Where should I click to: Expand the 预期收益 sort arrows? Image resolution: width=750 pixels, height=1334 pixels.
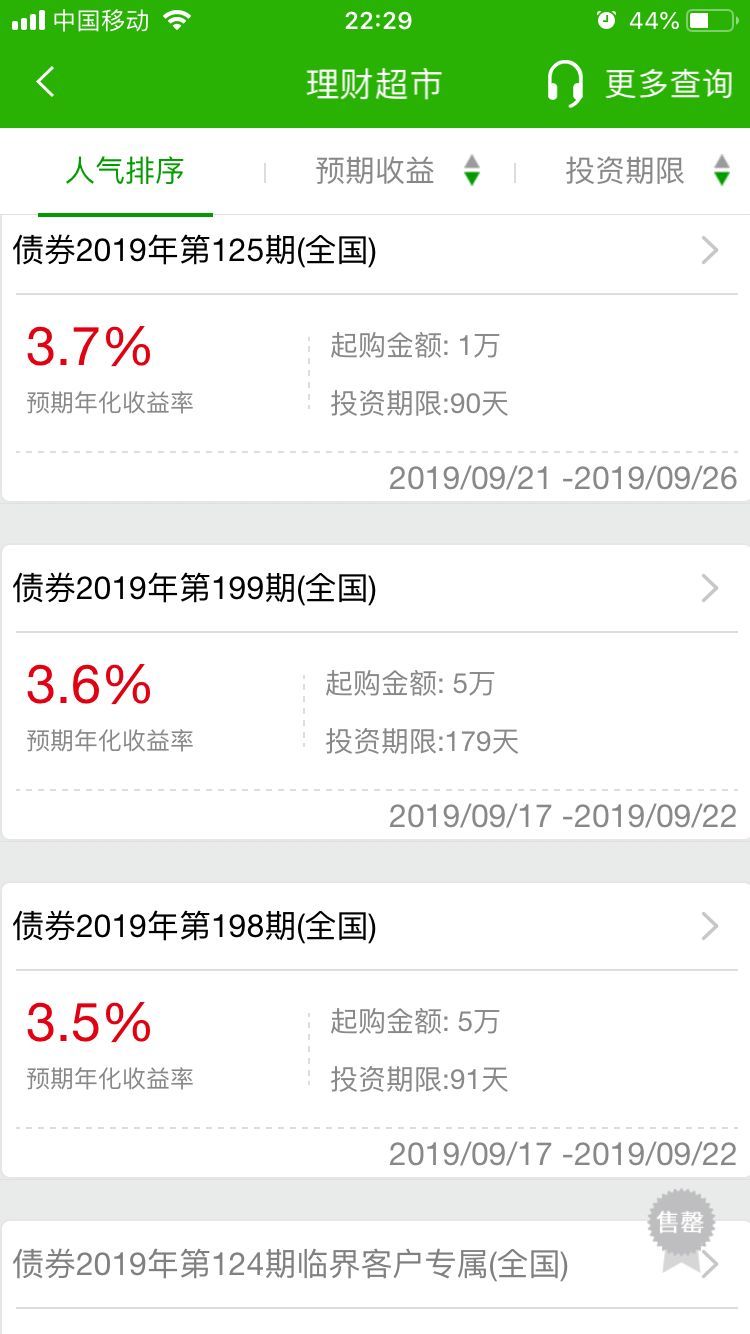[472, 171]
